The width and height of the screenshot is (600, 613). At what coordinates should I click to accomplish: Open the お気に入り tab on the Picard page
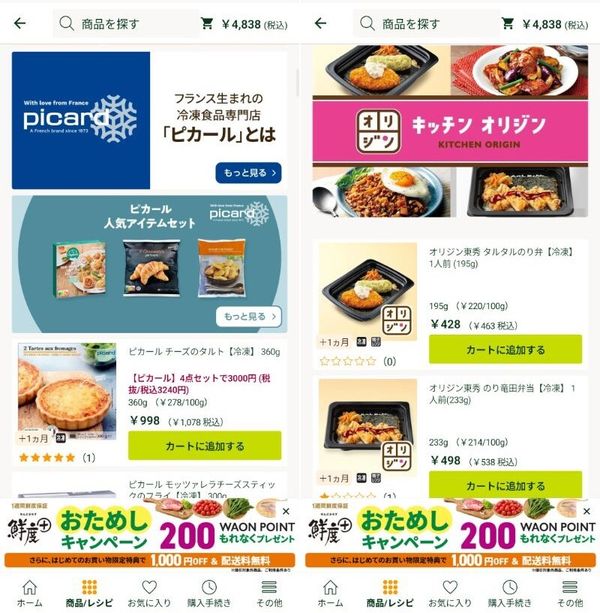[x=149, y=593]
